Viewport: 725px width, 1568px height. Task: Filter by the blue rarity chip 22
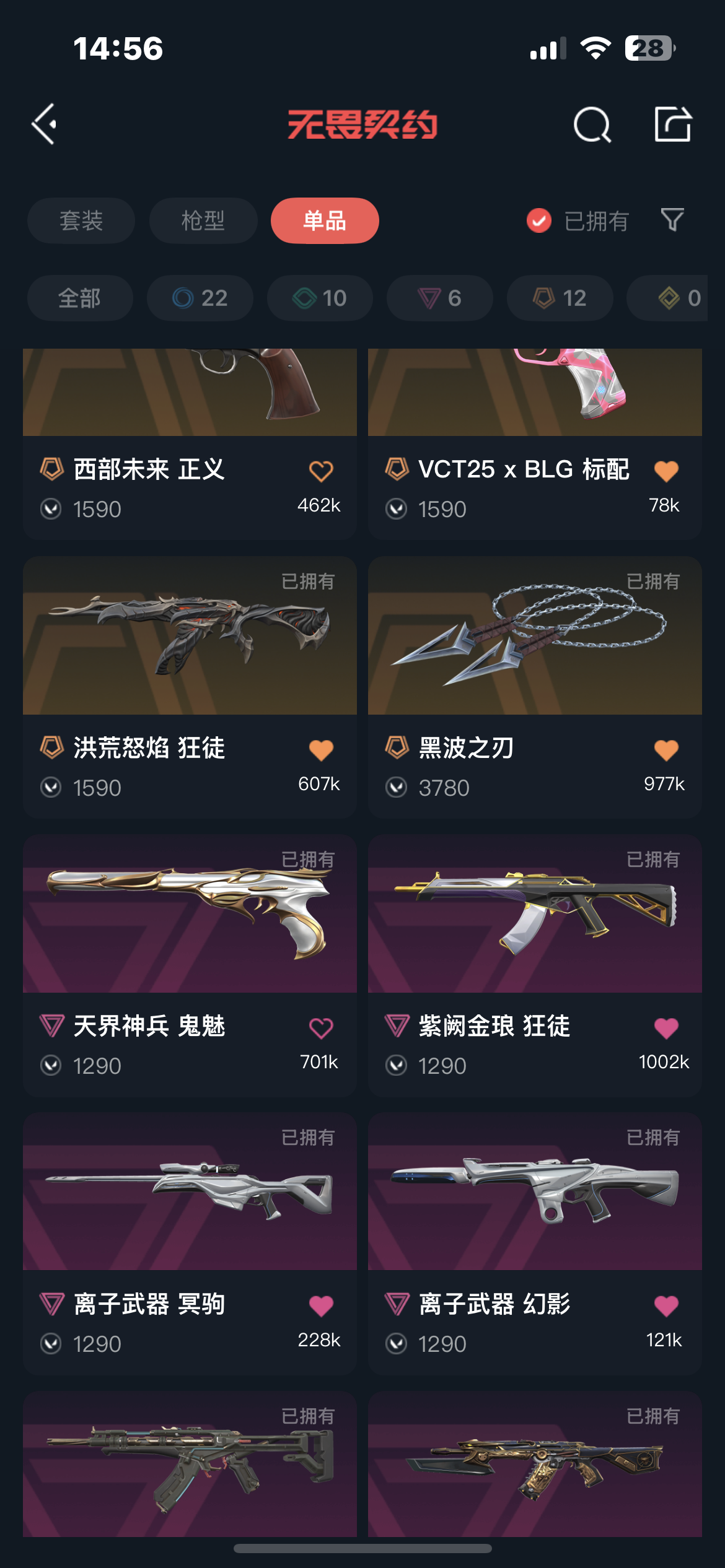(200, 298)
